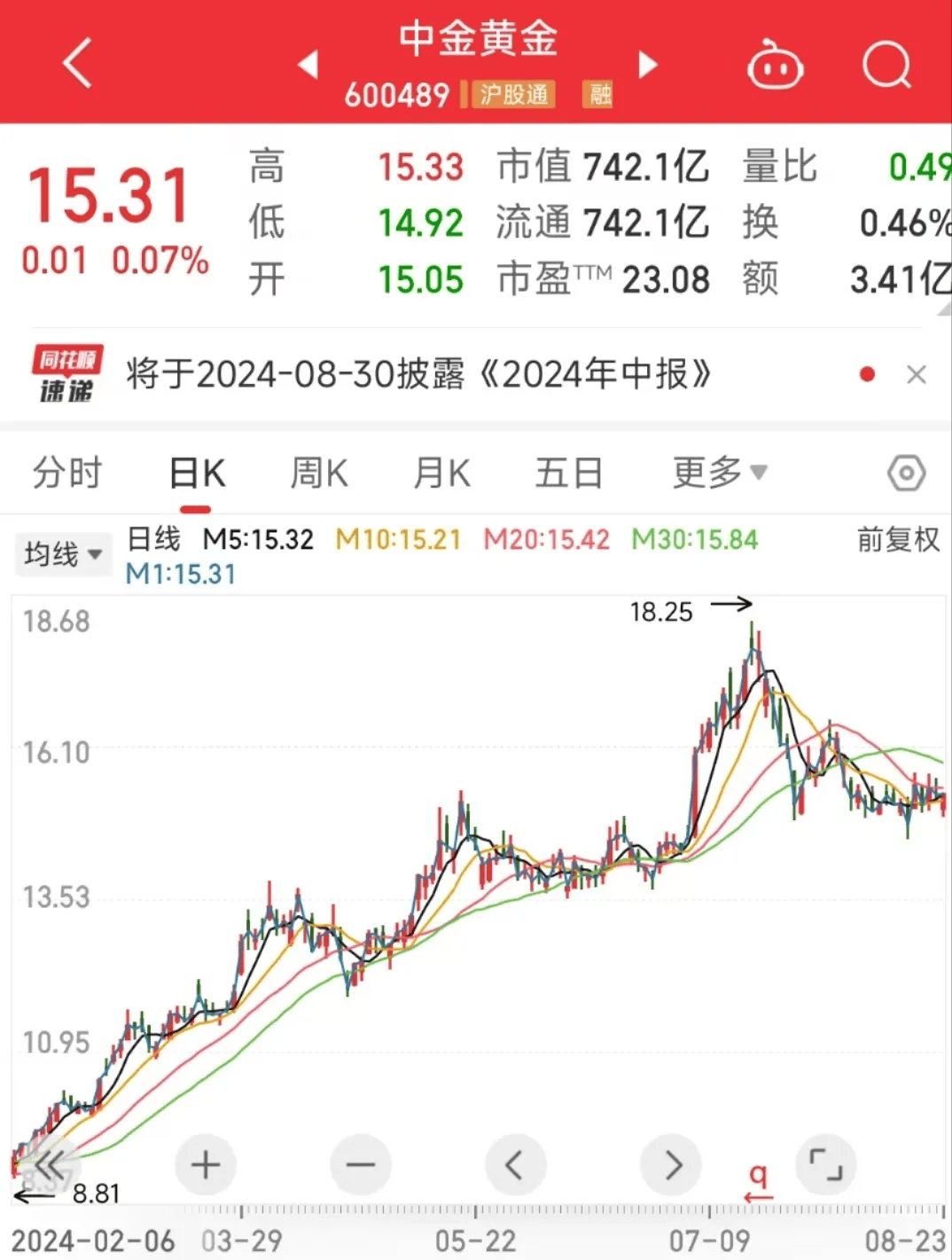Switch to the 周K tab
This screenshot has height=1260, width=952.
(x=319, y=473)
